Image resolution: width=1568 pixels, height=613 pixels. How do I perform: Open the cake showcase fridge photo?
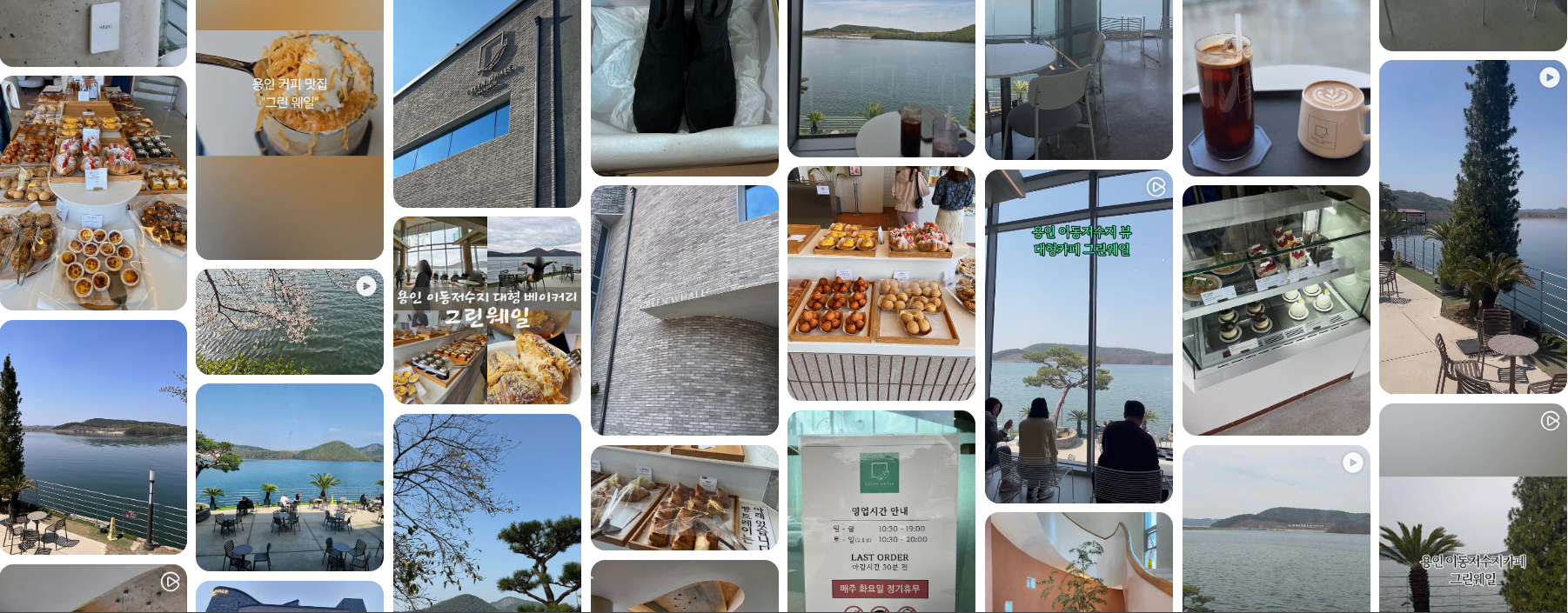(1276, 310)
